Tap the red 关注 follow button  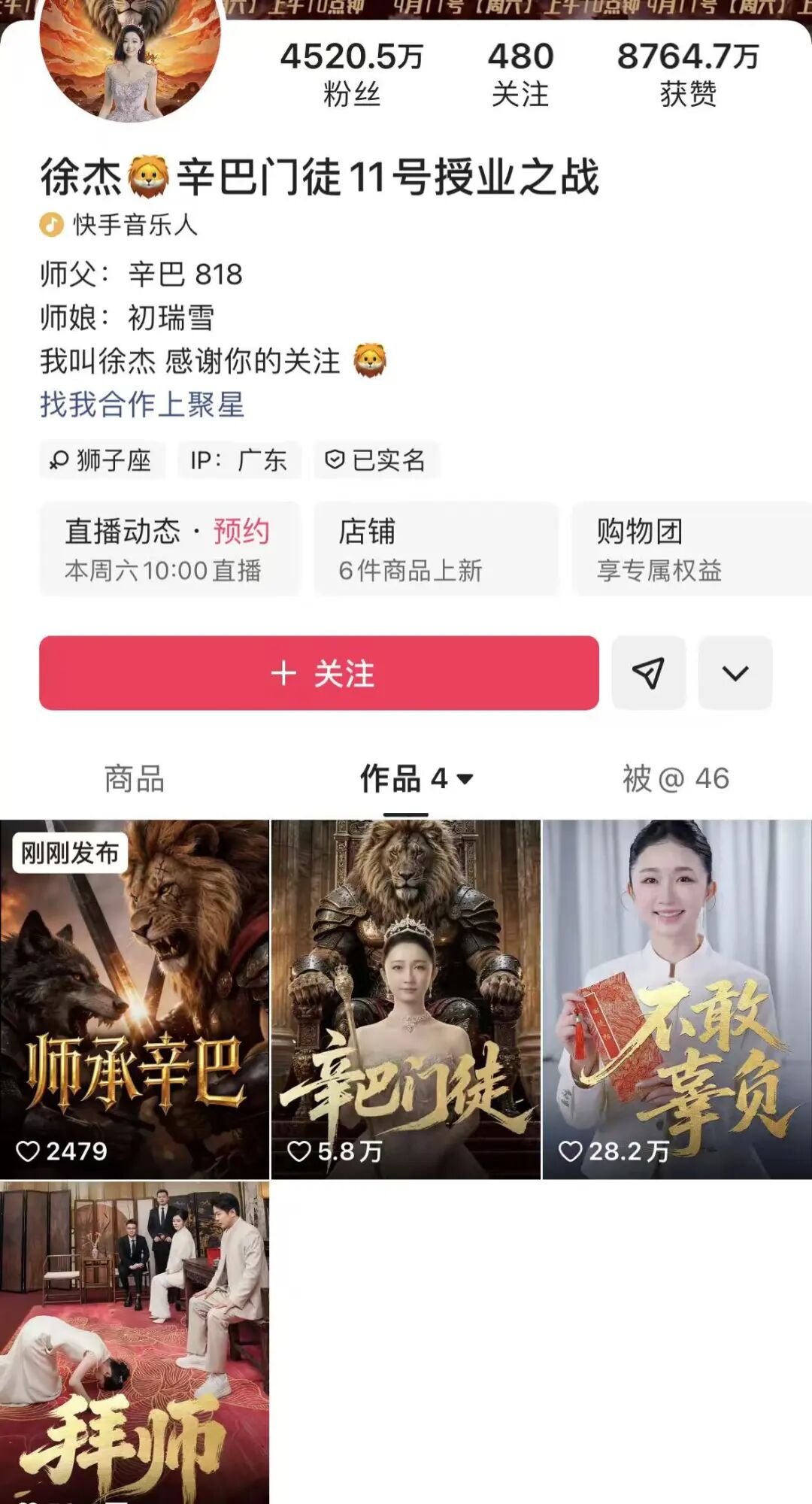point(319,673)
